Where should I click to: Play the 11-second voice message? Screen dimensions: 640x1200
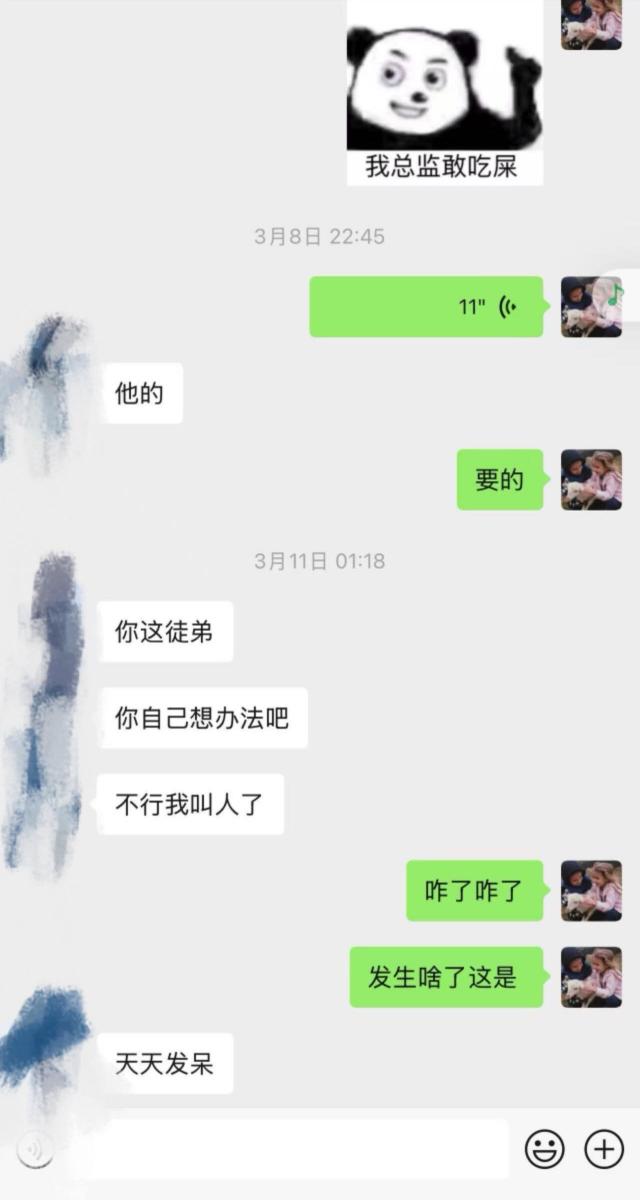[x=427, y=306]
